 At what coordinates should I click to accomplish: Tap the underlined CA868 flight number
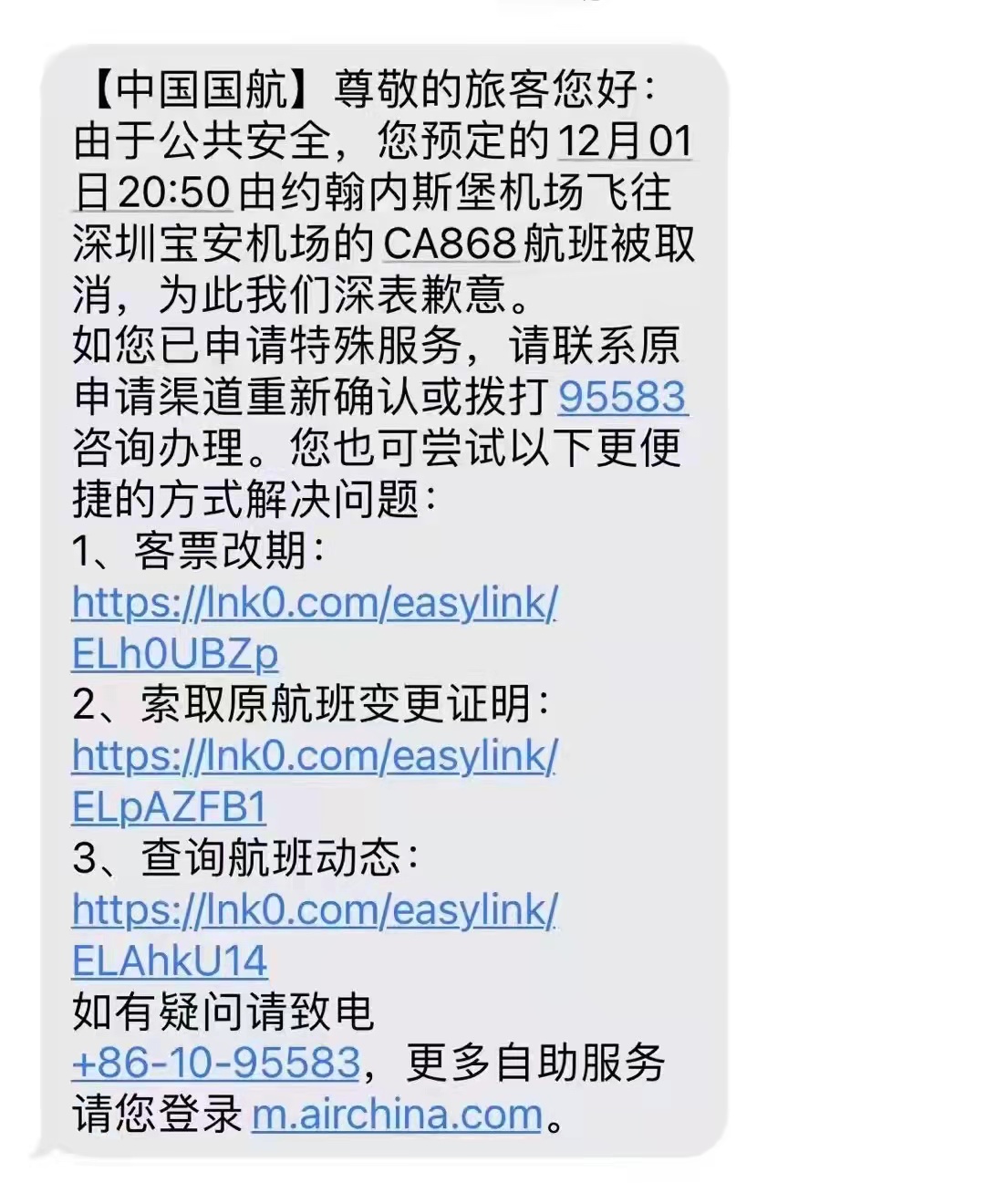point(450,244)
